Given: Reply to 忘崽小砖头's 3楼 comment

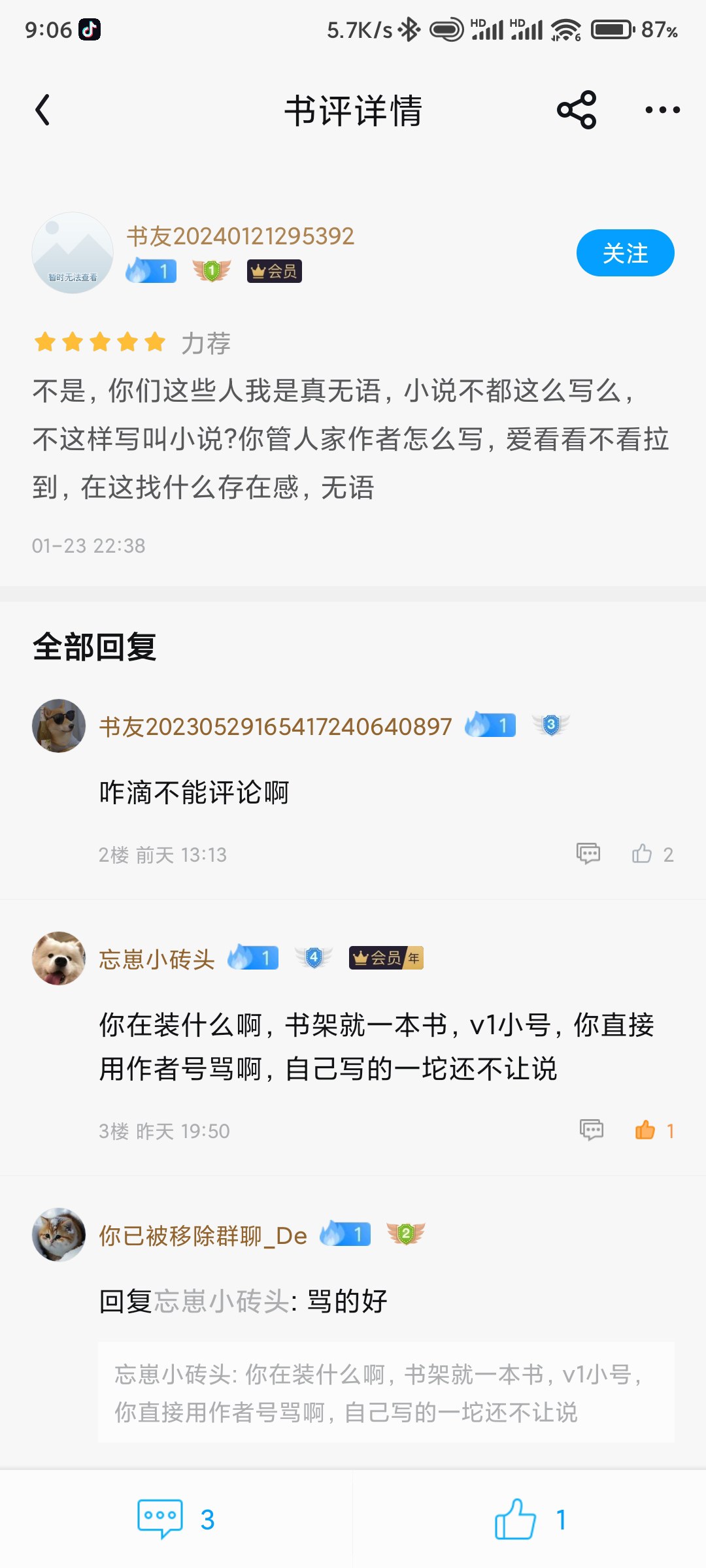Looking at the screenshot, I should click(592, 1130).
